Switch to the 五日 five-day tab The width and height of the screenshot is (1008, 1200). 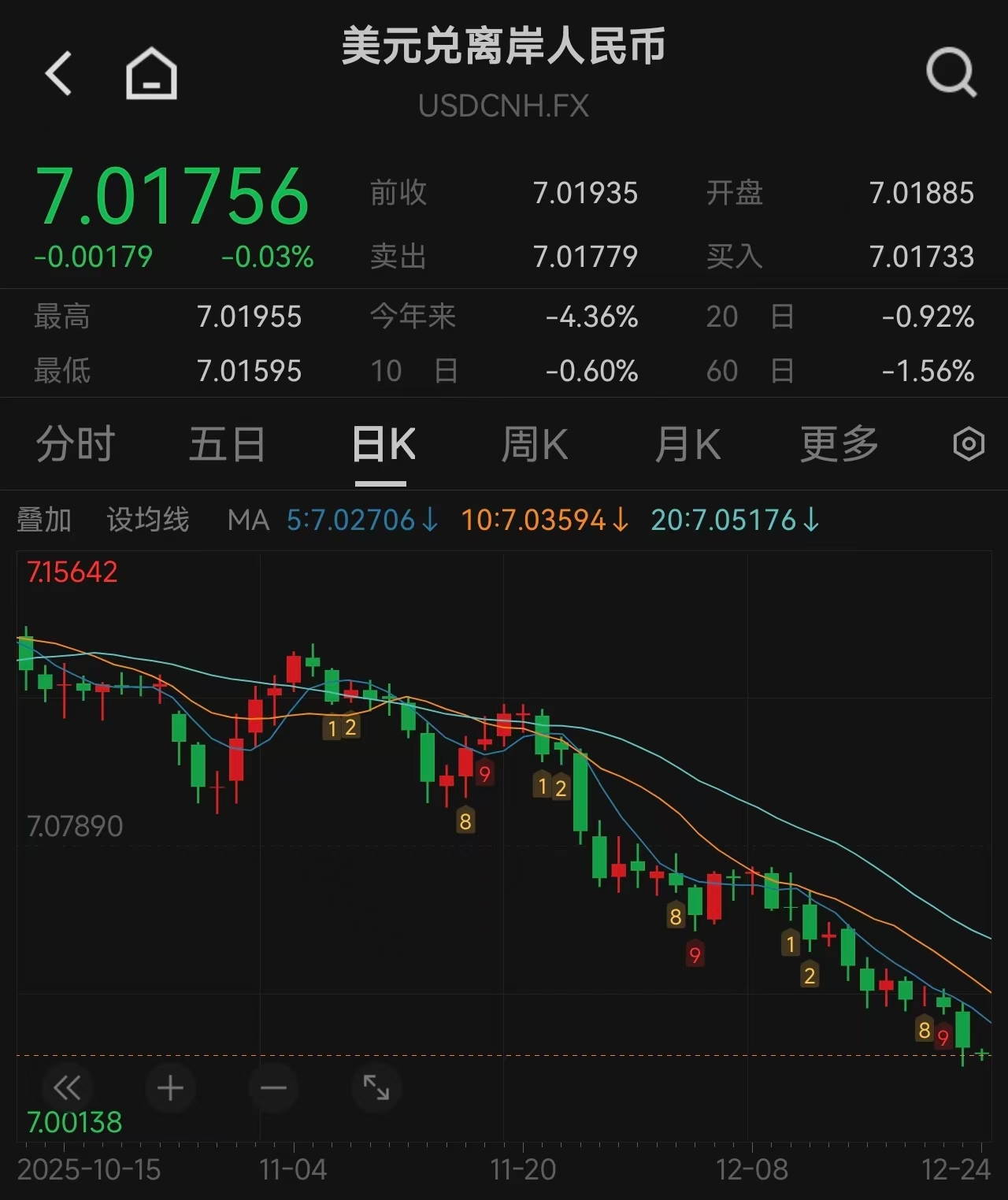(226, 443)
